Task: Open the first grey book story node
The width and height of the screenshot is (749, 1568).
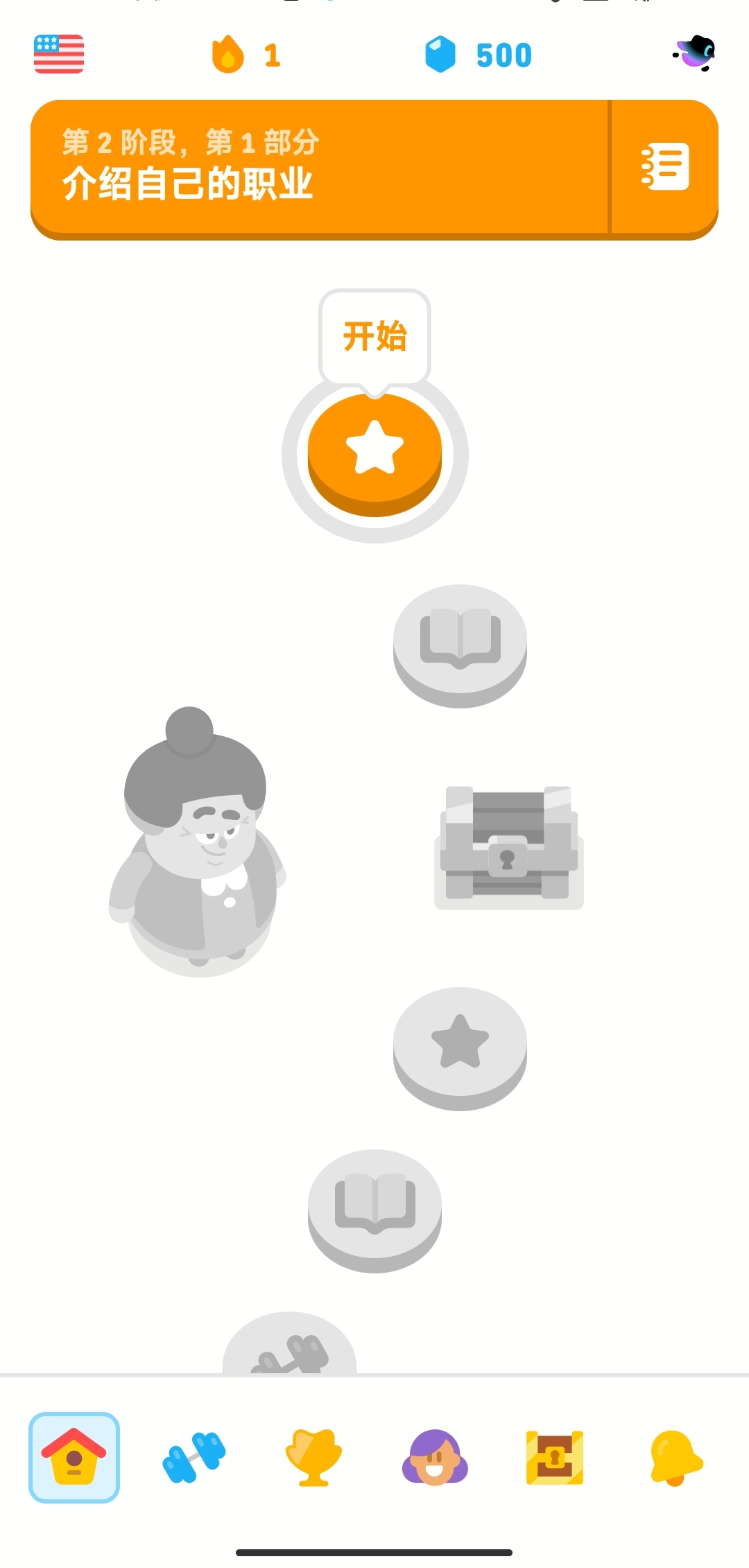Action: coord(460,641)
